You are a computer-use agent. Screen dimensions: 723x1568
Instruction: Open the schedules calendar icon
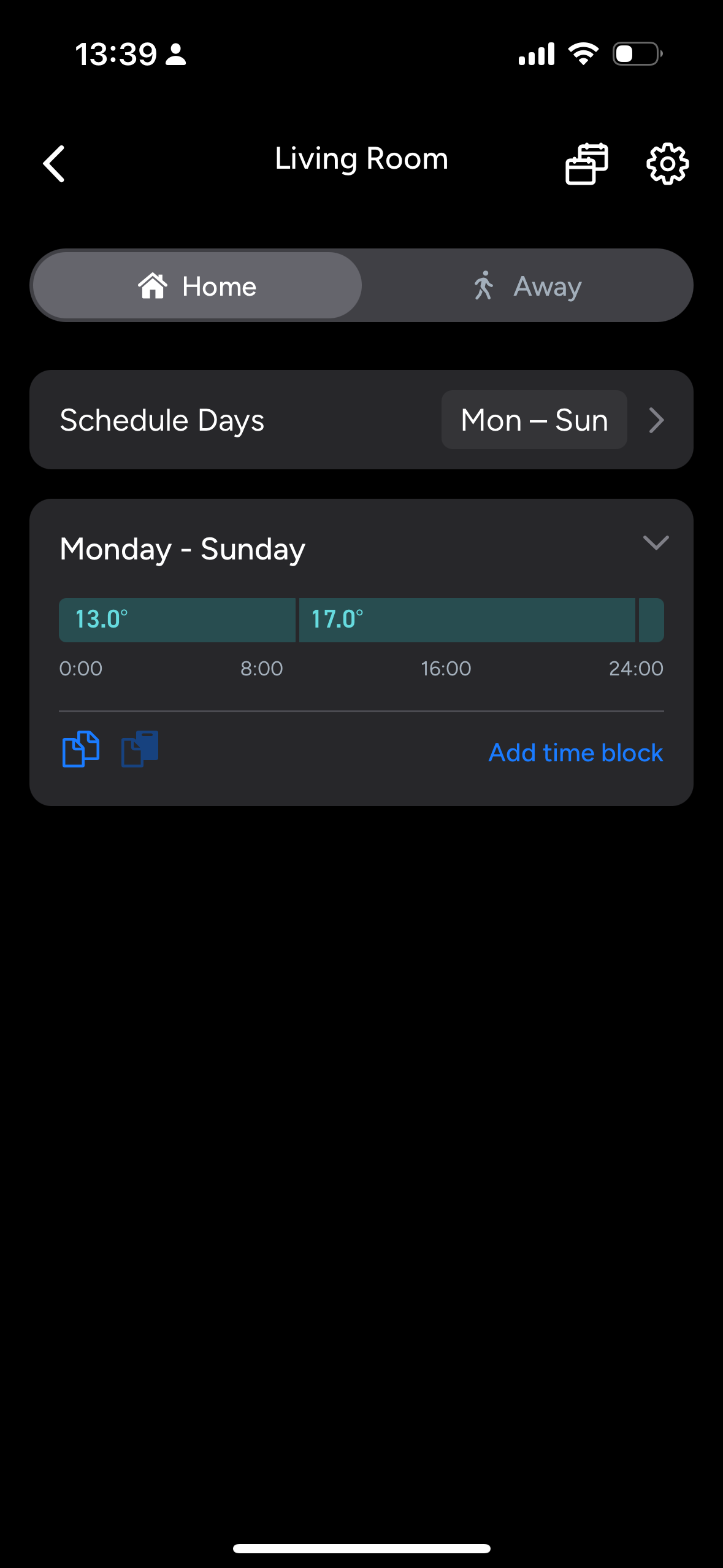click(586, 163)
